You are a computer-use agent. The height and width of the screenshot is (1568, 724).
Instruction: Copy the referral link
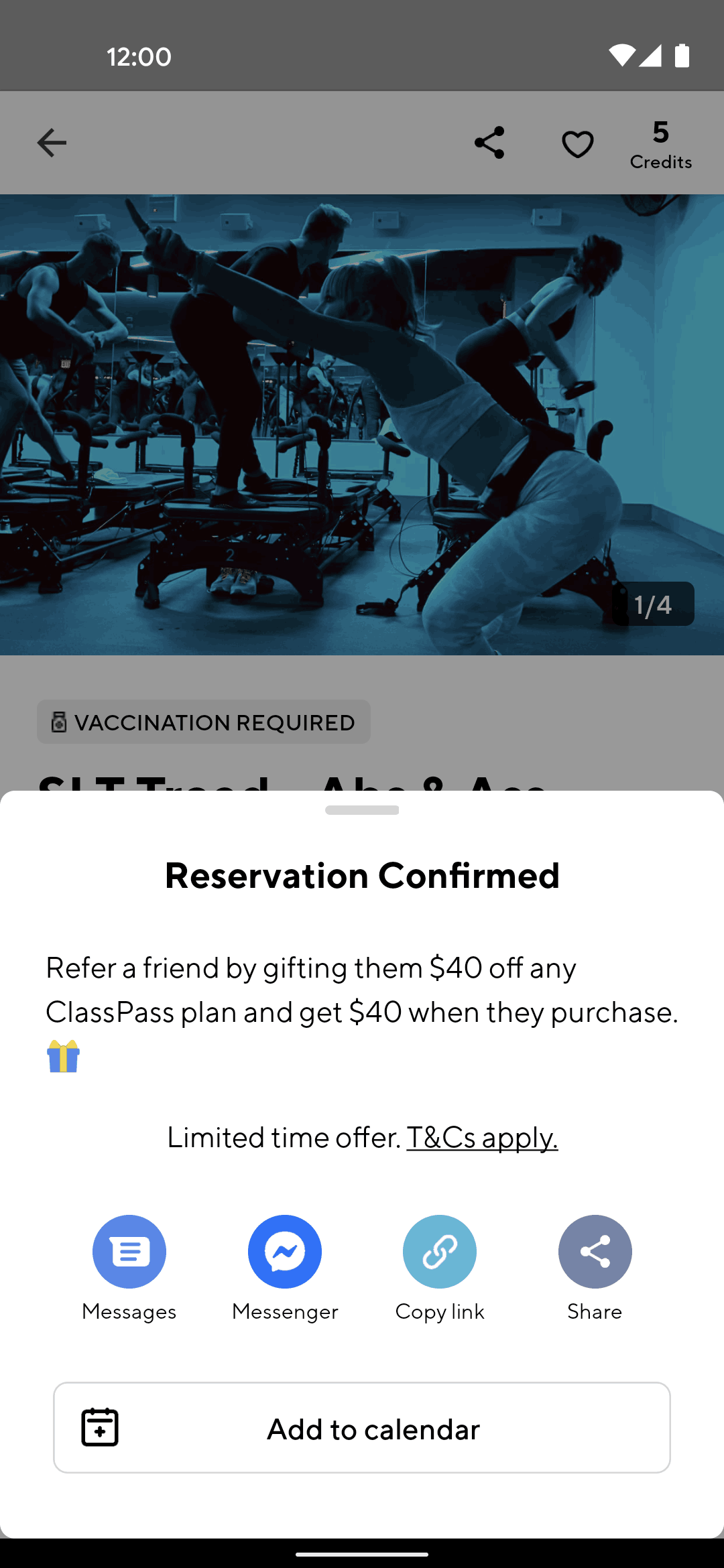(440, 1252)
